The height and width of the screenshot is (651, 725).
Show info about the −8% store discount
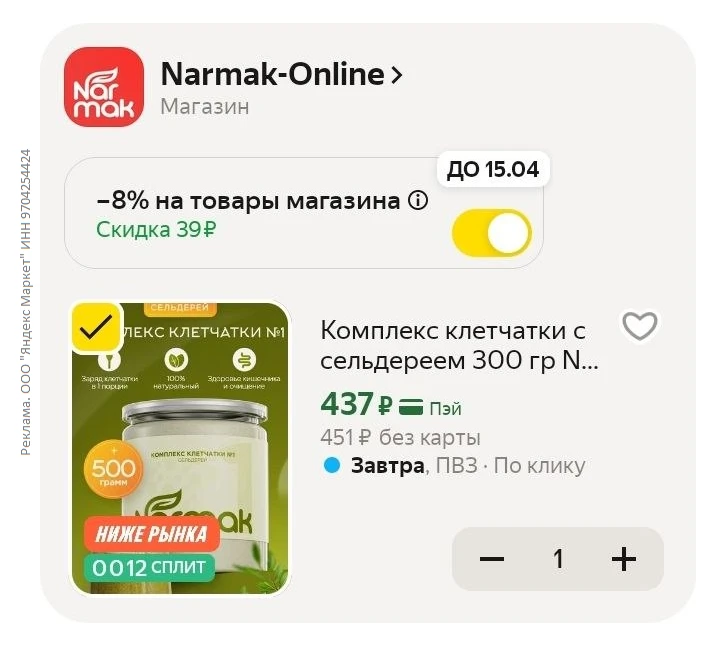[x=418, y=201]
